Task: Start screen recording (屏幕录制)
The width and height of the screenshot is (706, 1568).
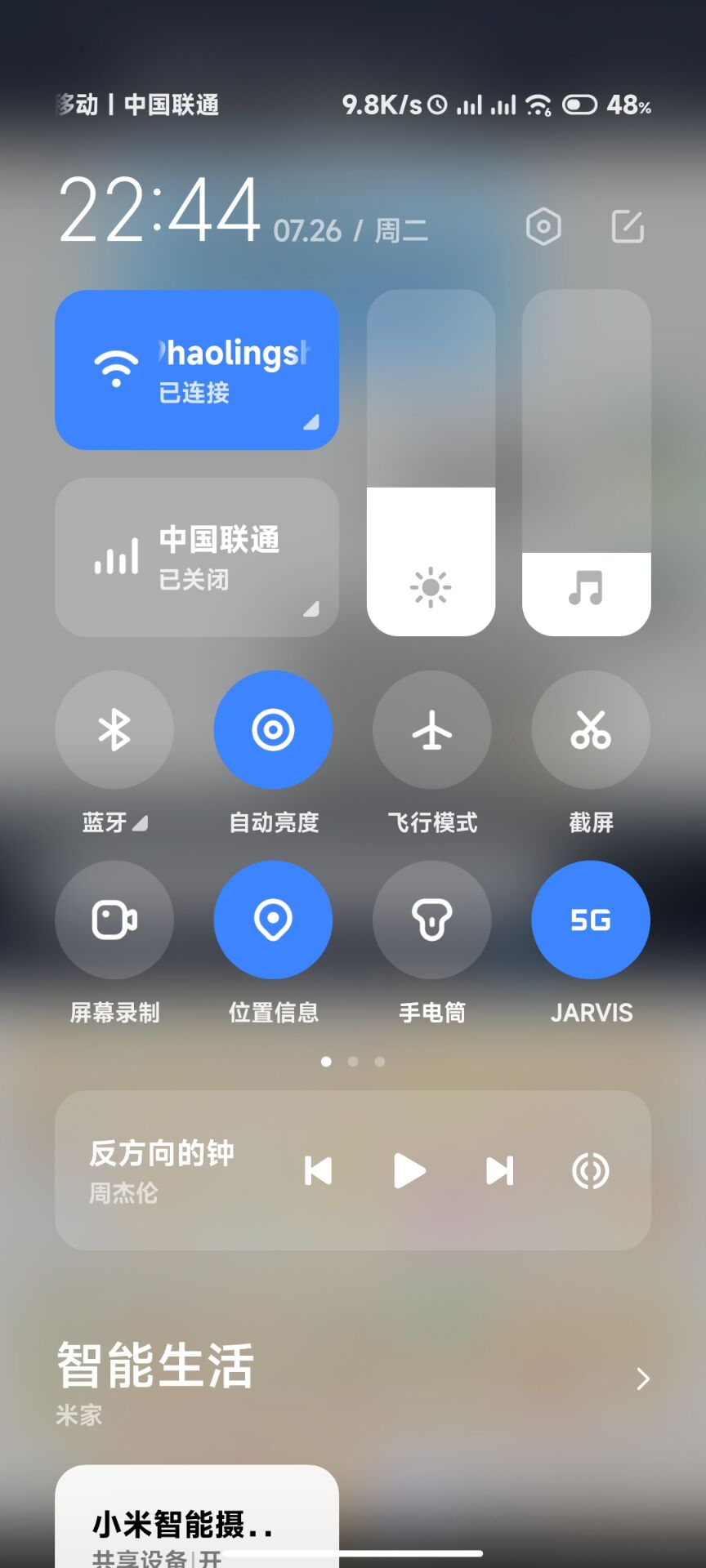Action: [x=114, y=920]
